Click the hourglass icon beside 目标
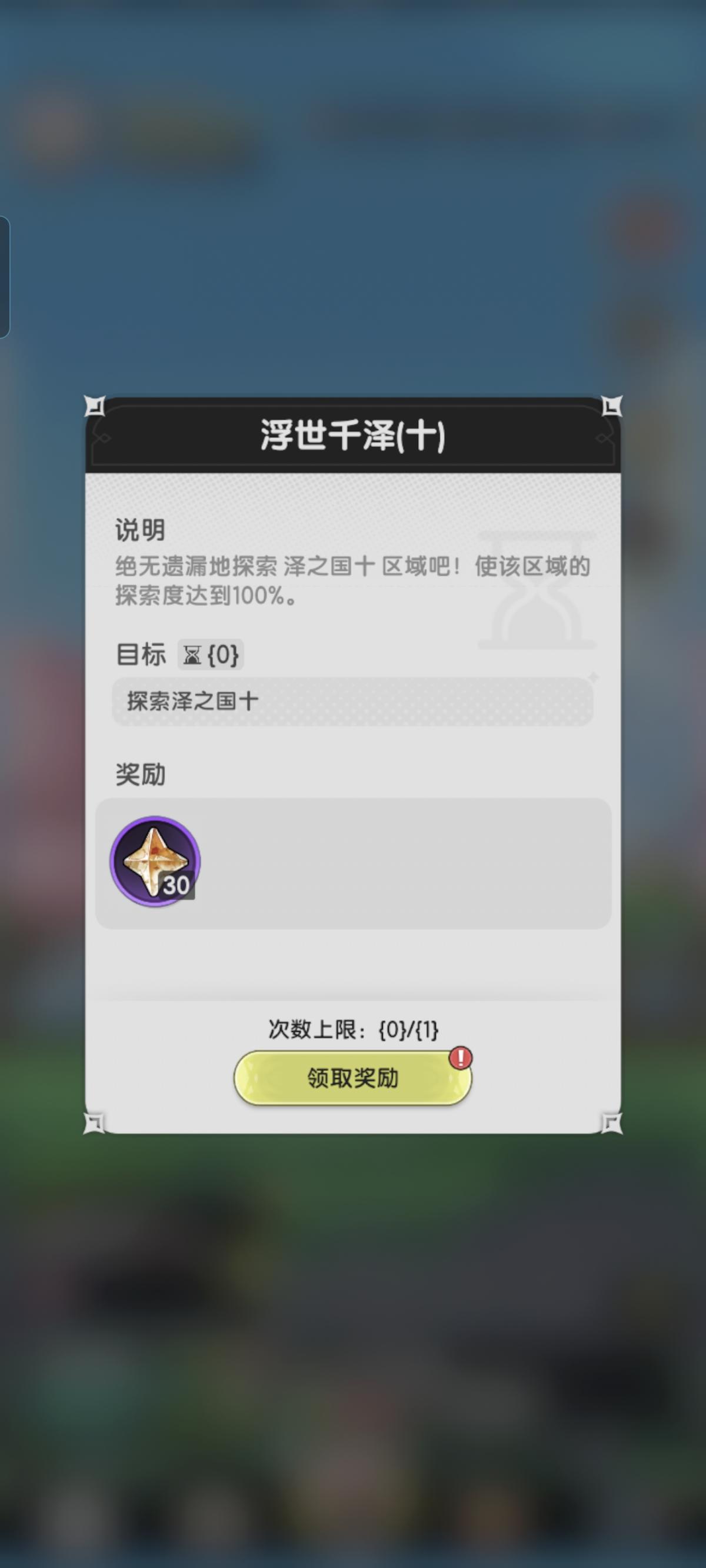The image size is (706, 1568). 194,656
